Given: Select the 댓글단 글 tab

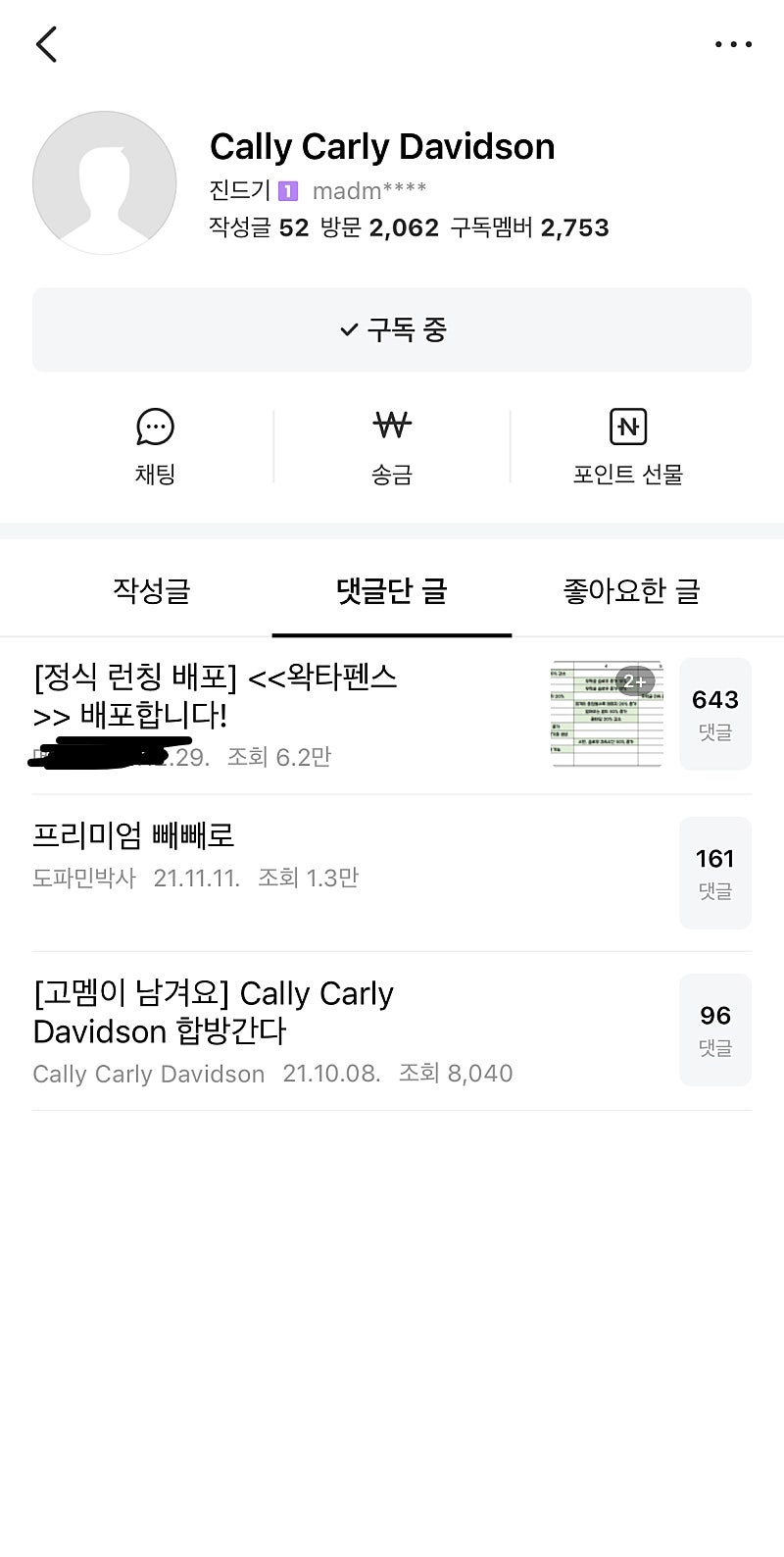Looking at the screenshot, I should coord(391,590).
